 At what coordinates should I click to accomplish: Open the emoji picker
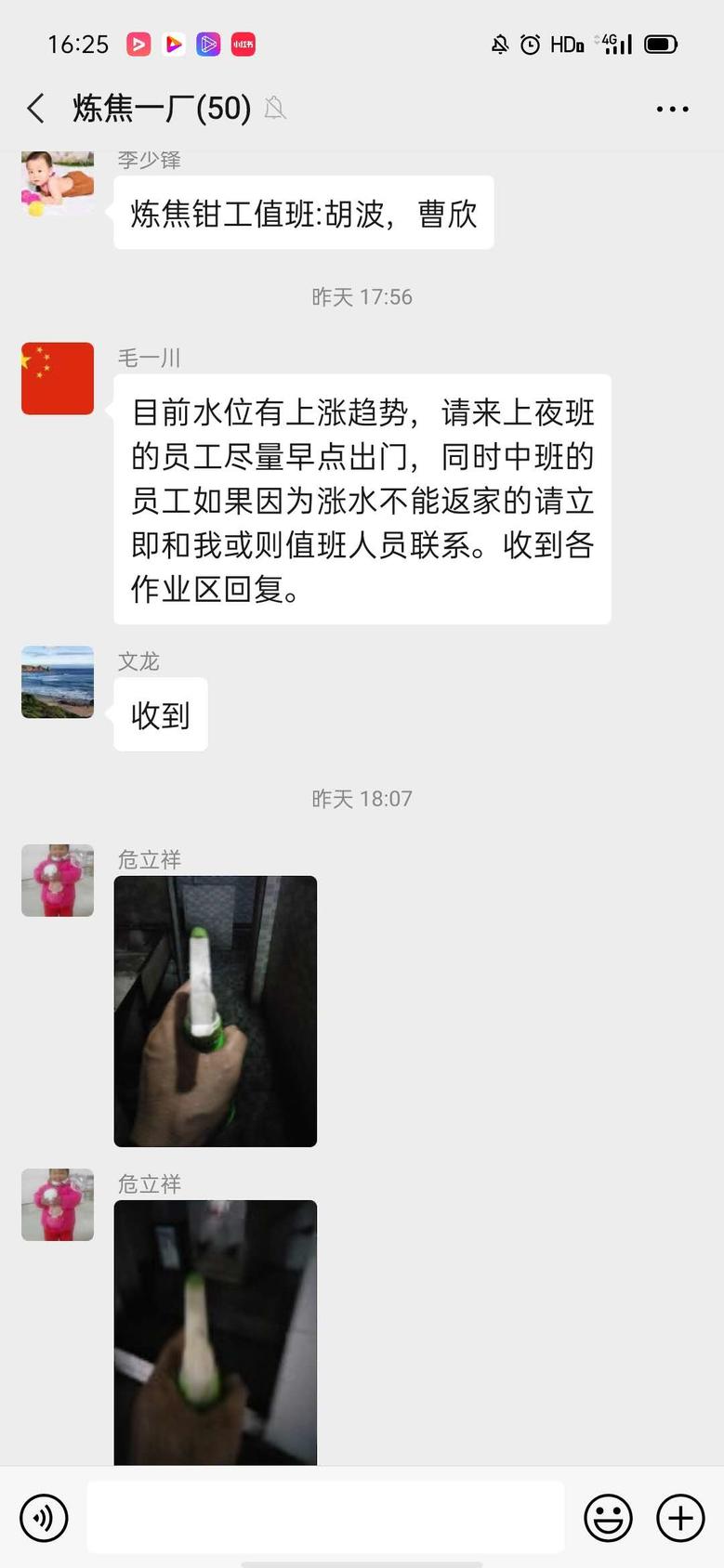point(608,1518)
